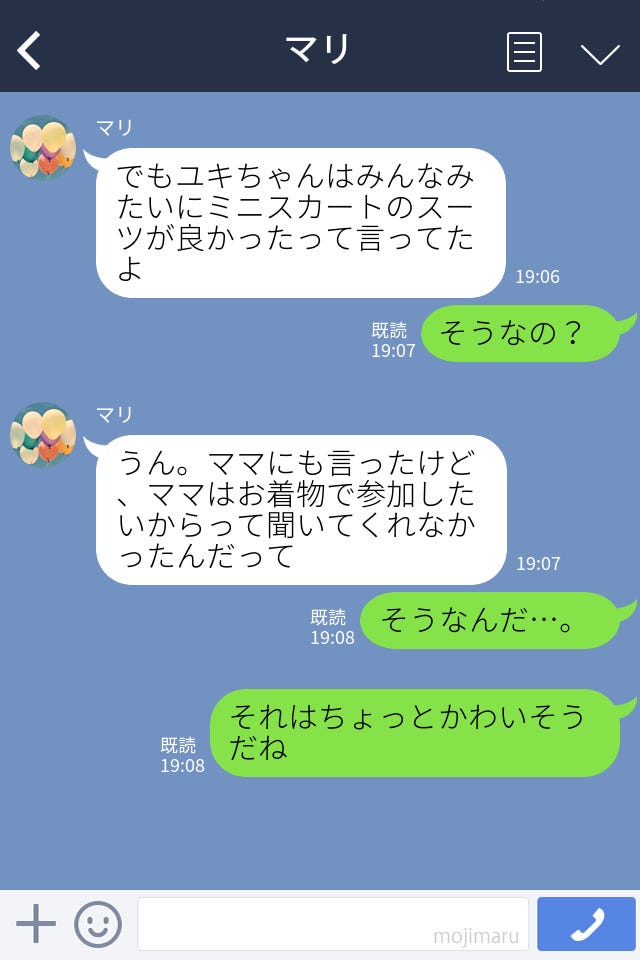640x960 pixels.
Task: Open the plus attachment menu
Action: 36,924
